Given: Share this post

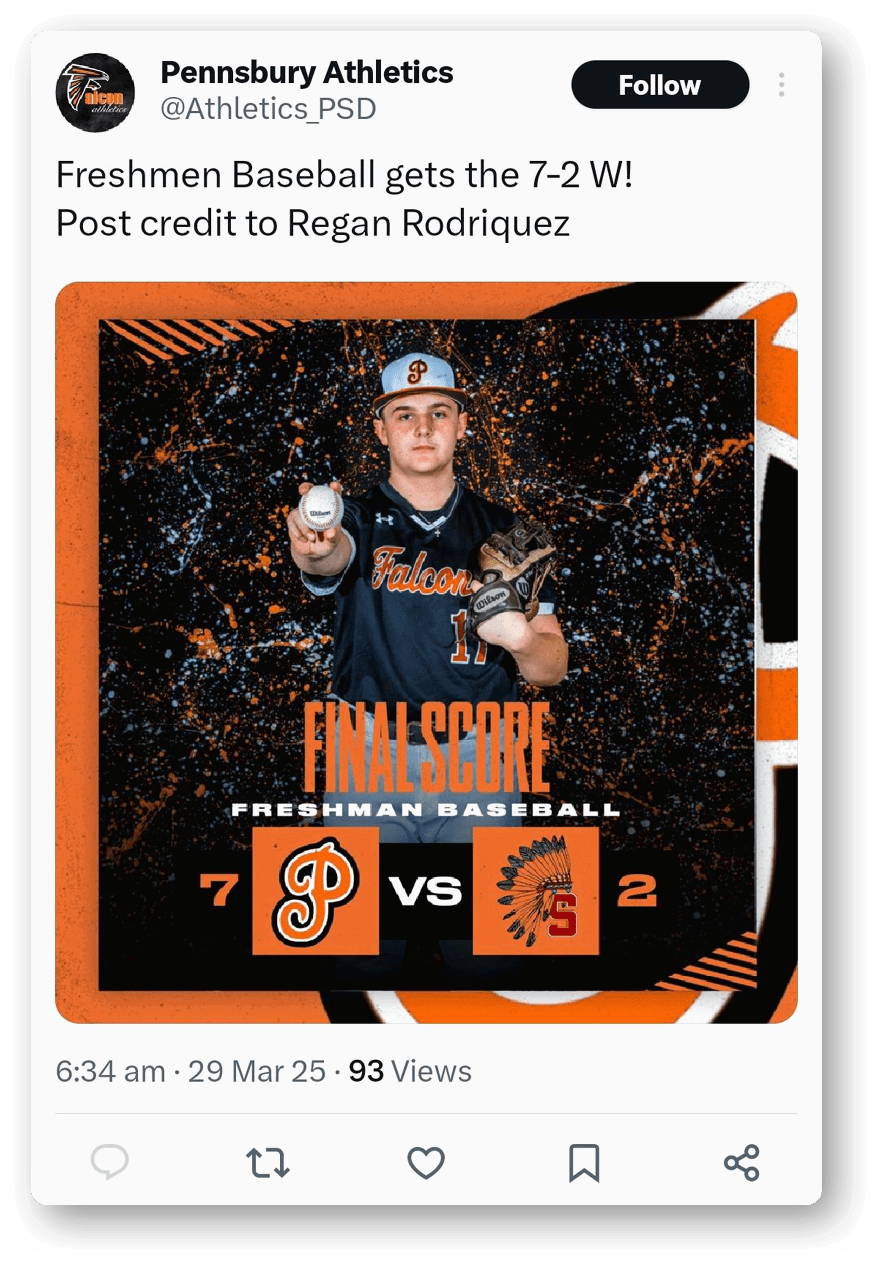Looking at the screenshot, I should coord(741,1162).
